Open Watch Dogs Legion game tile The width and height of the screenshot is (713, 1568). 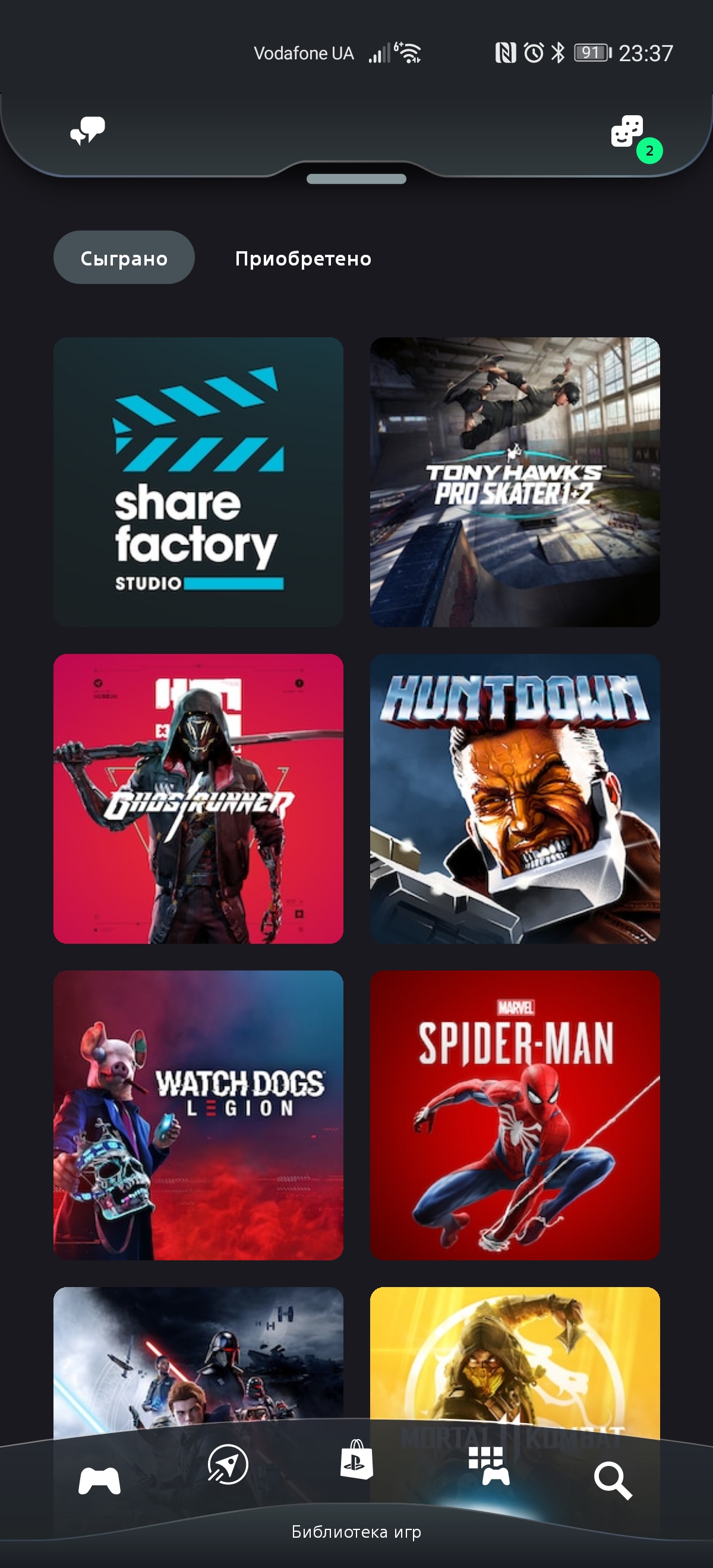198,1115
